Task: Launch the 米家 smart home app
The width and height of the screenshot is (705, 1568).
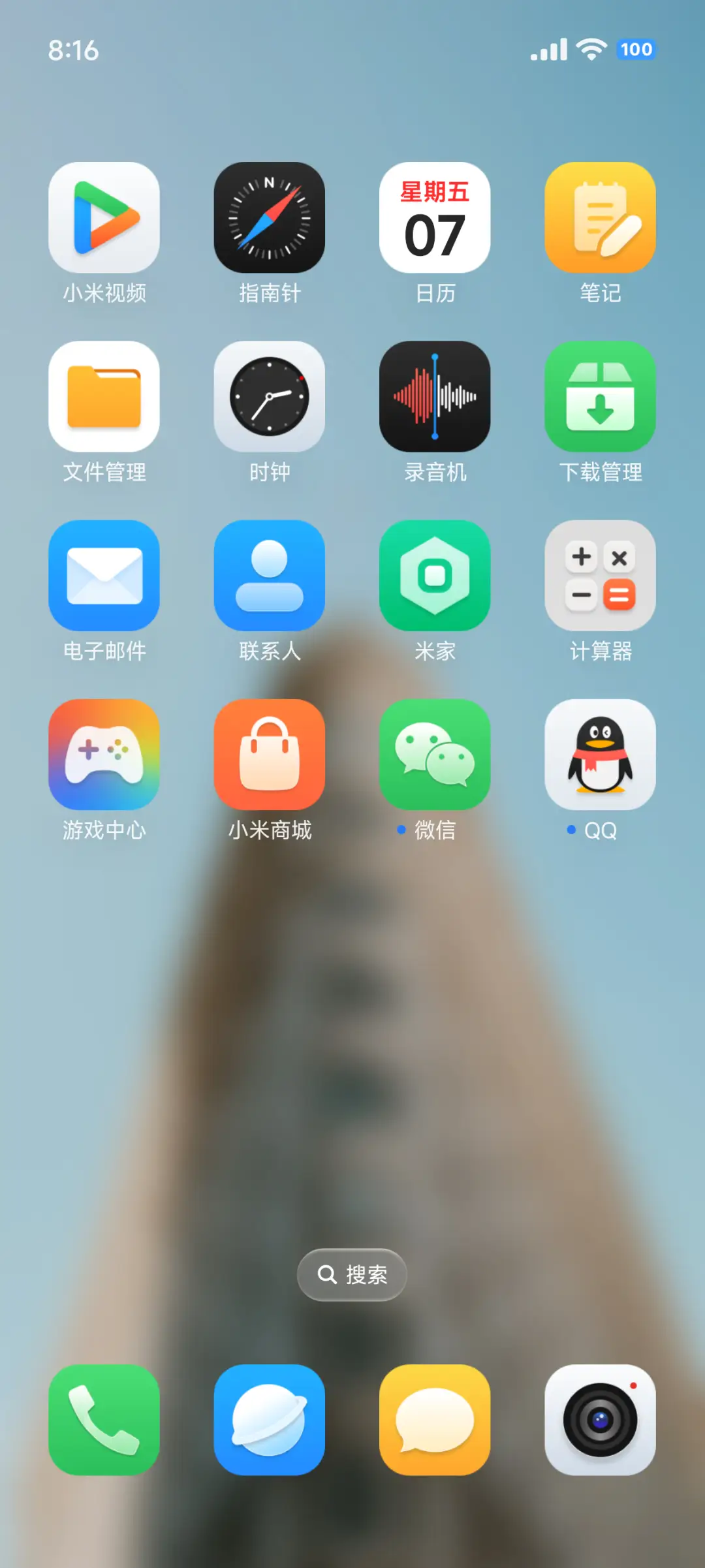Action: (x=435, y=577)
